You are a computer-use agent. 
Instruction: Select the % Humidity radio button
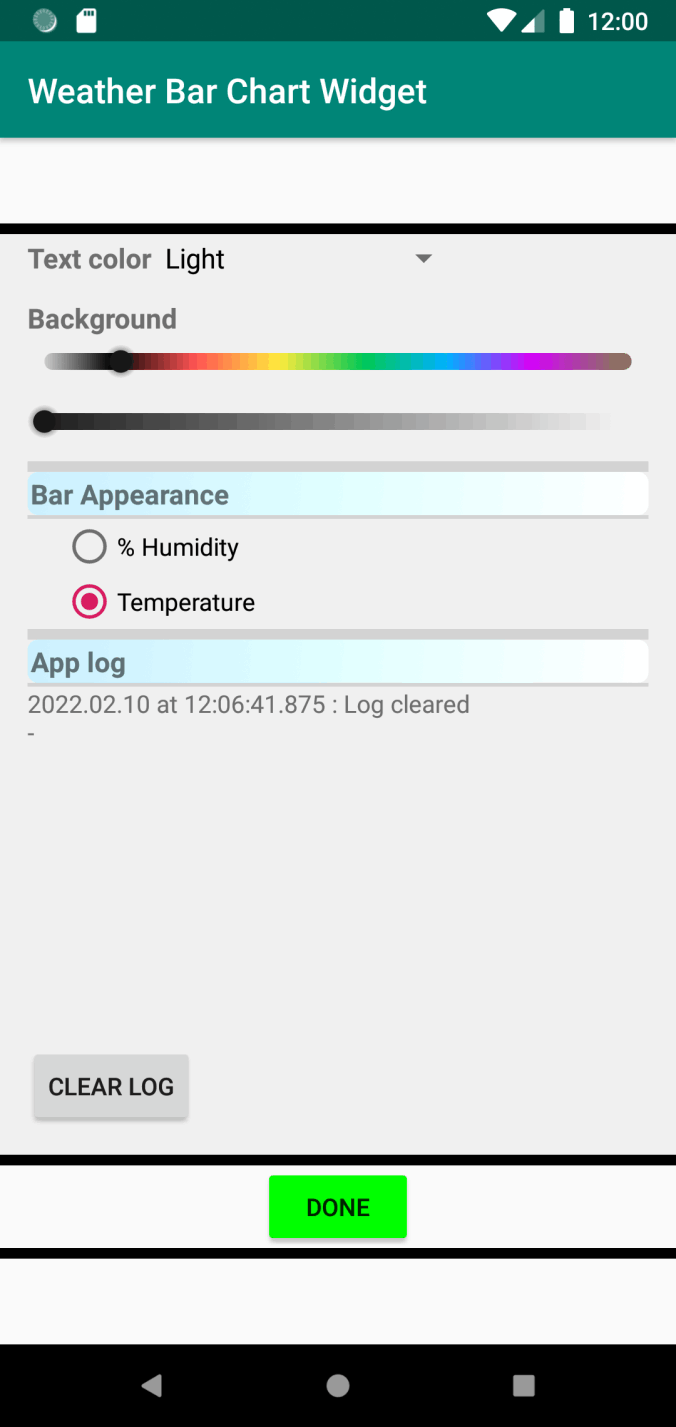[x=90, y=547]
